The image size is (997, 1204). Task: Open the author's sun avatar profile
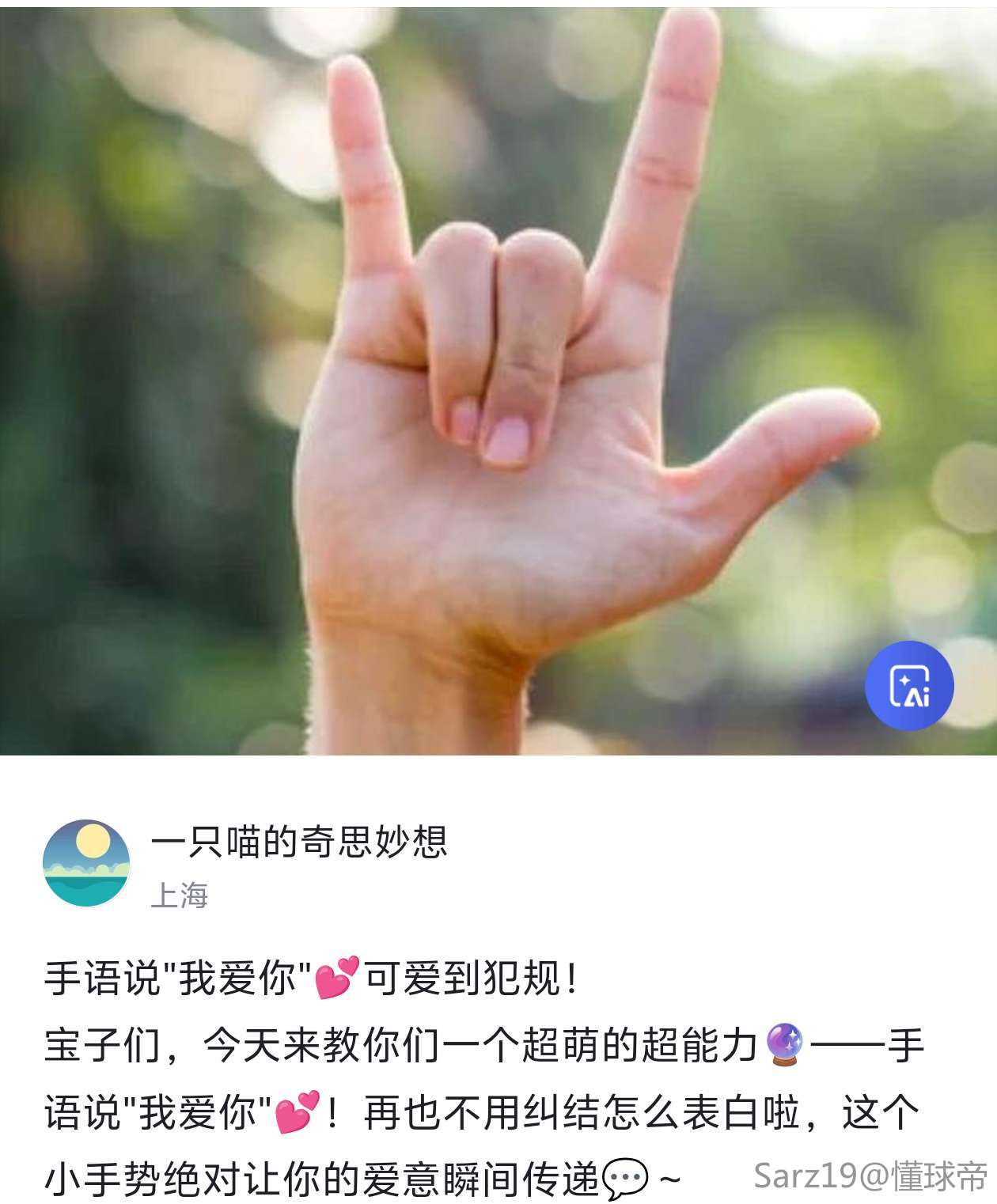[x=85, y=863]
